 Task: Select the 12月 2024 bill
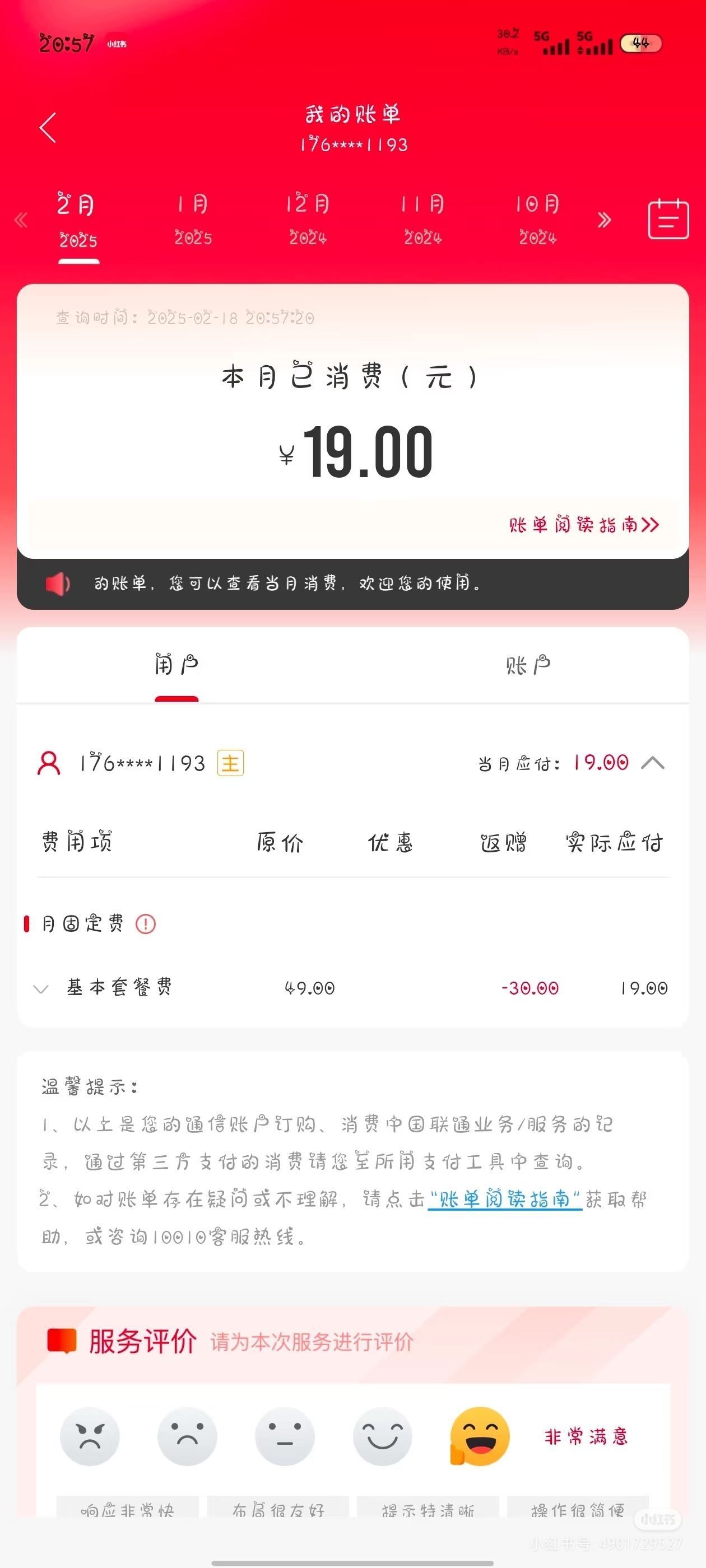(x=308, y=220)
